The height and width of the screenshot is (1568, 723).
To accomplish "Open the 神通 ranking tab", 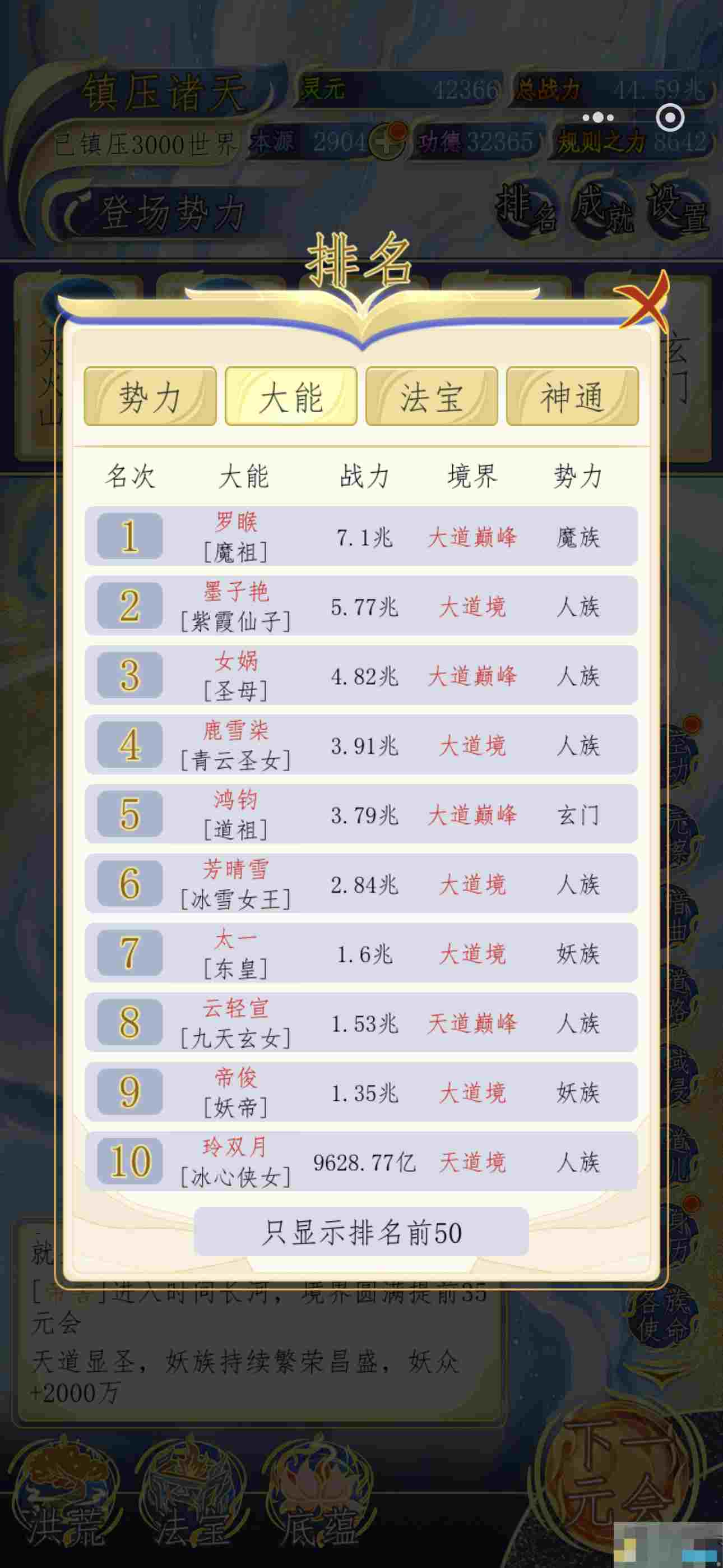I will pos(572,397).
